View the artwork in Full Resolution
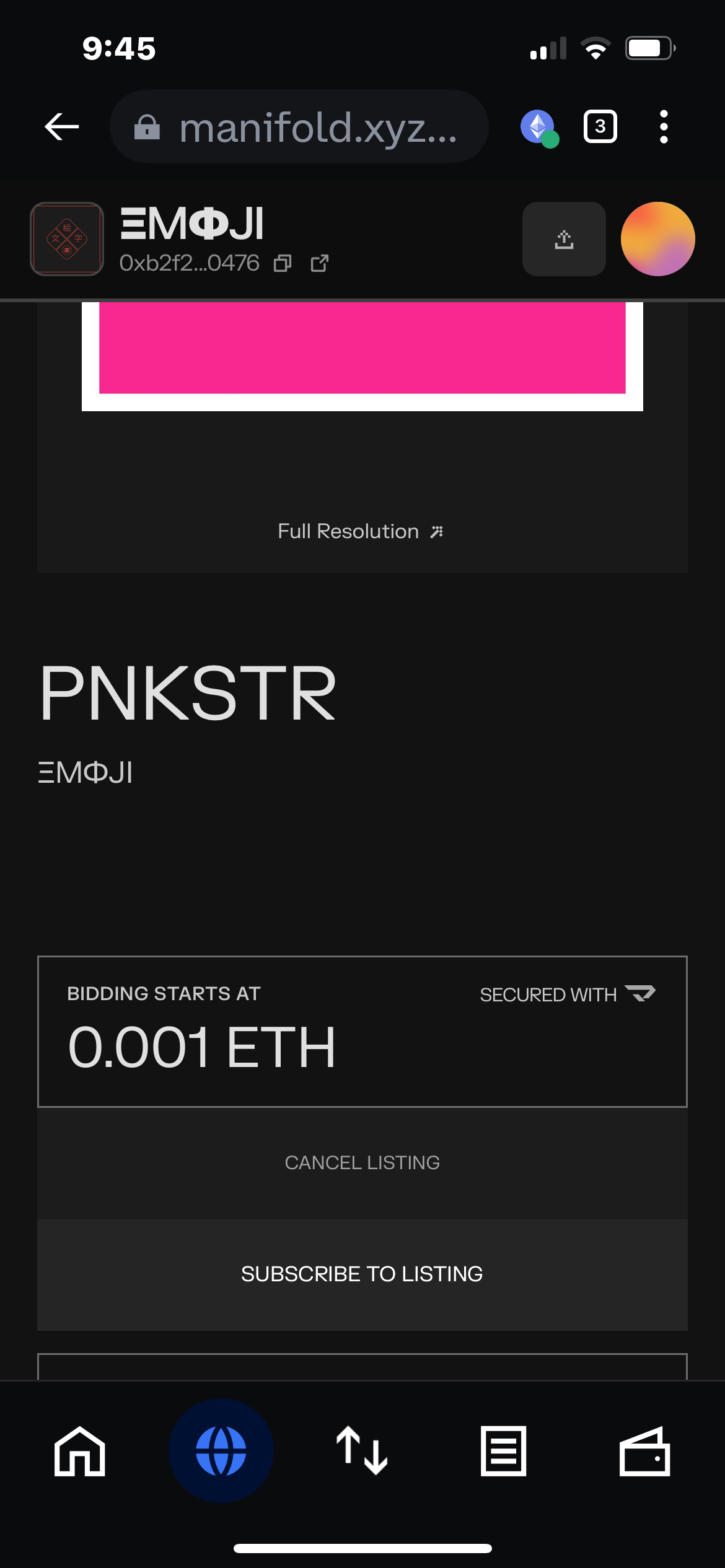725x1568 pixels. 361,531
